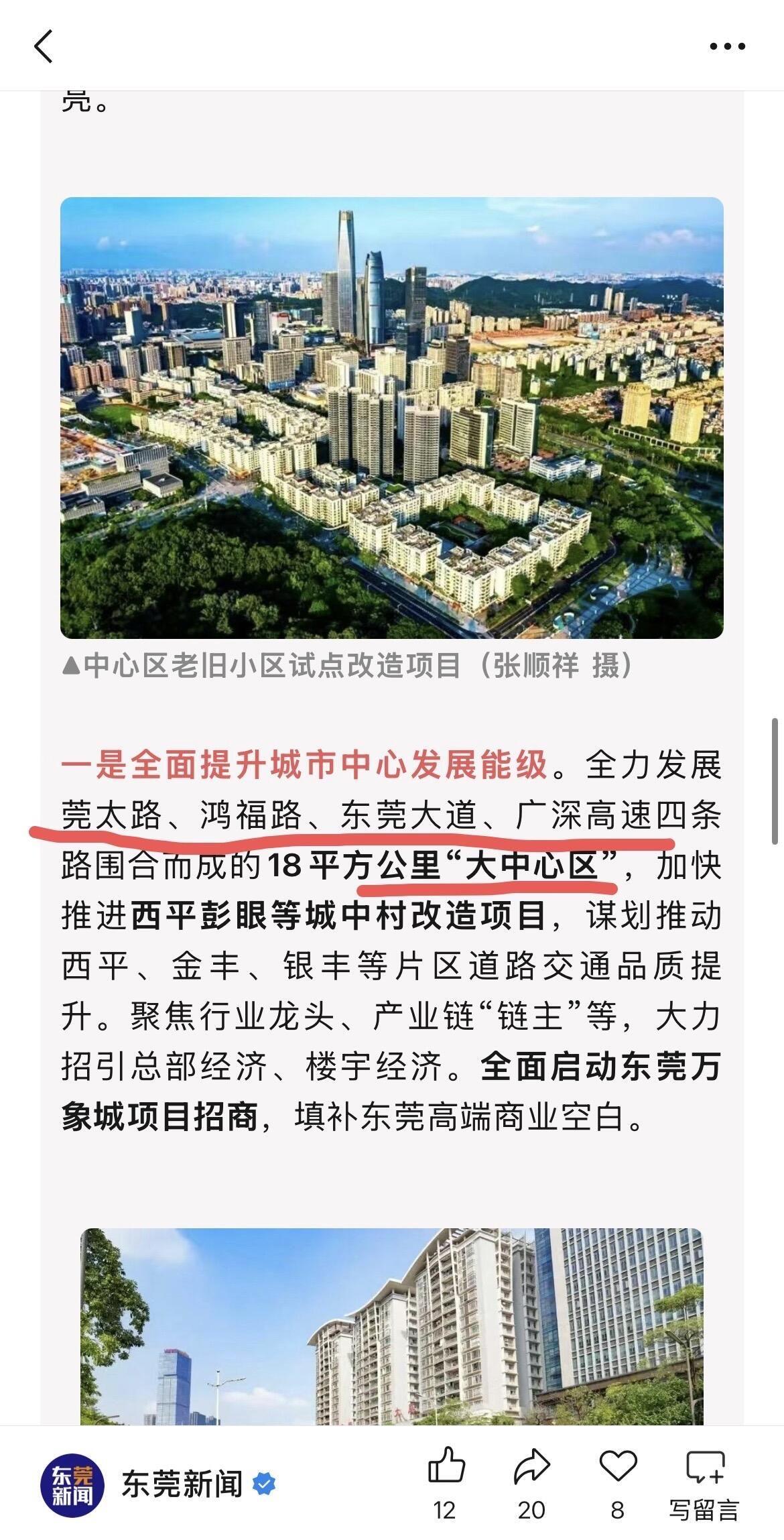Open the three-dot overflow menu
The image size is (784, 1540).
click(727, 47)
